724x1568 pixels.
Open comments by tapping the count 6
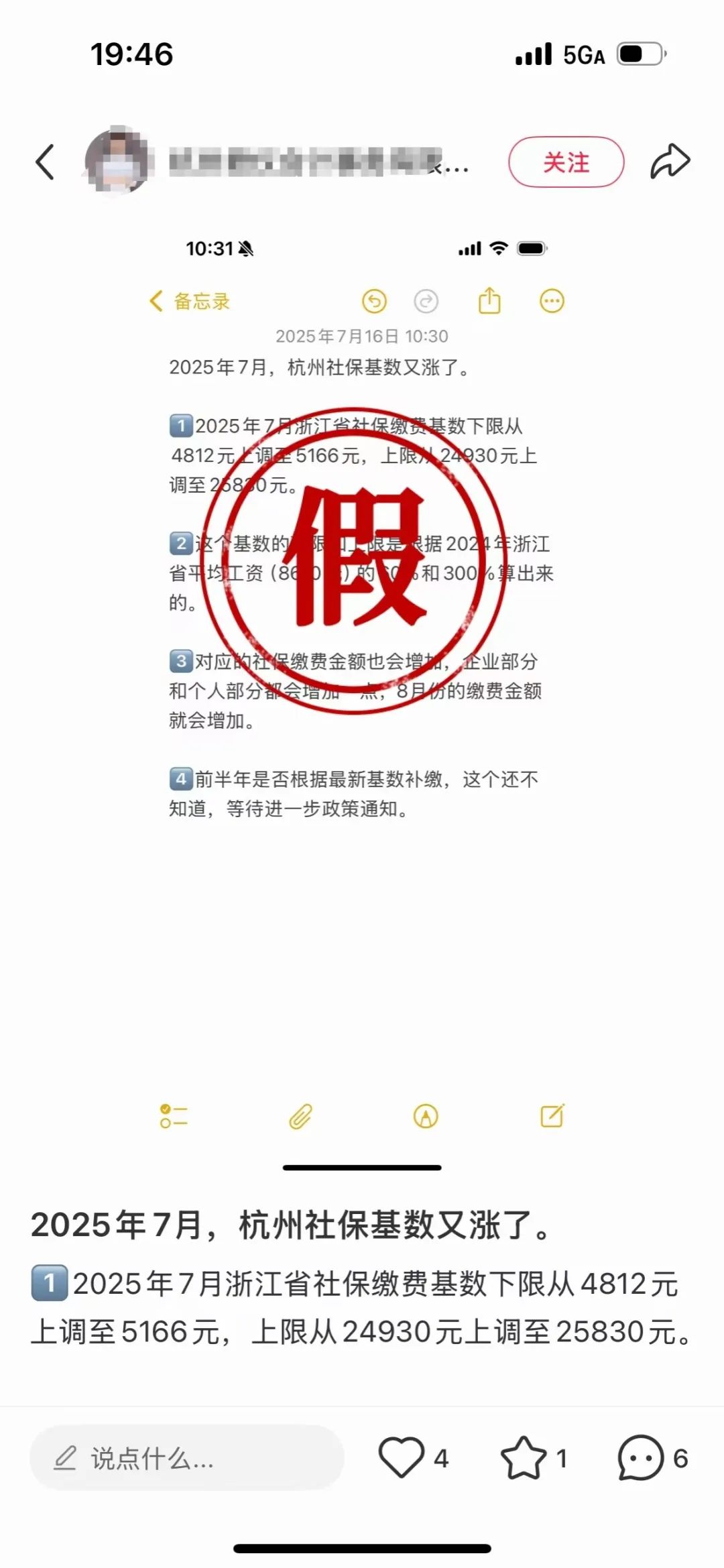680,1456
